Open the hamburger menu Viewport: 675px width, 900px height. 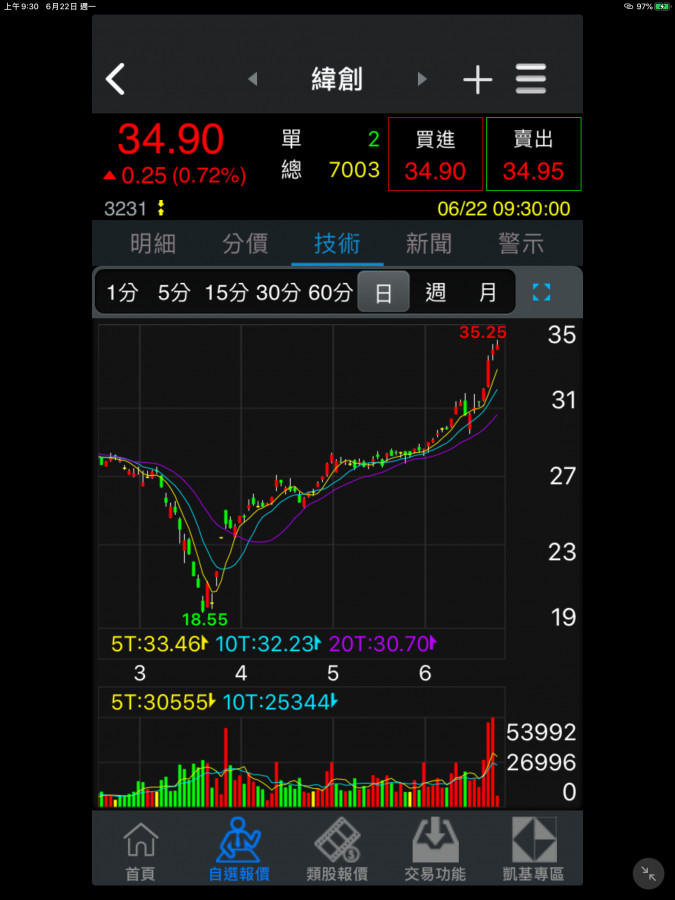click(531, 79)
